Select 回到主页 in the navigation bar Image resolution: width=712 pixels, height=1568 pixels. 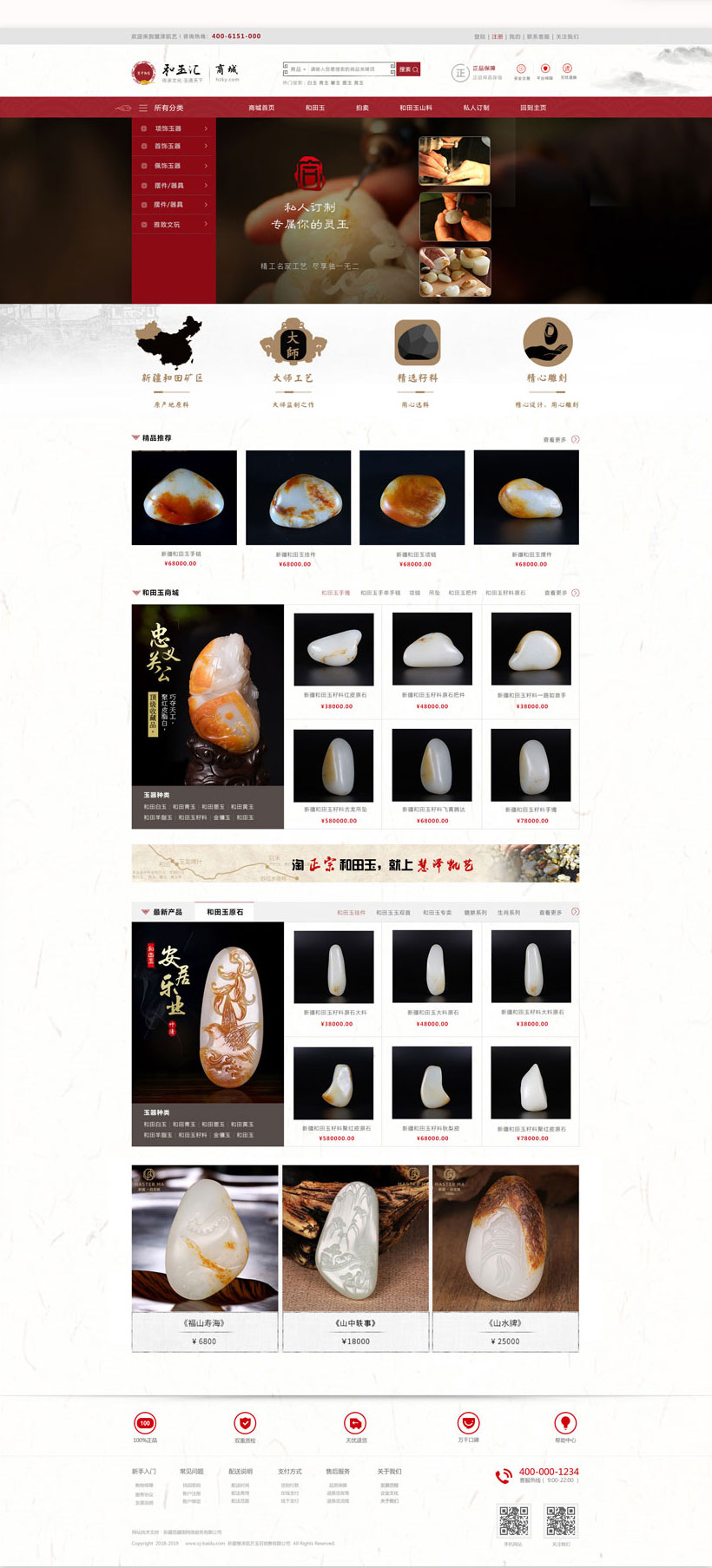point(533,108)
